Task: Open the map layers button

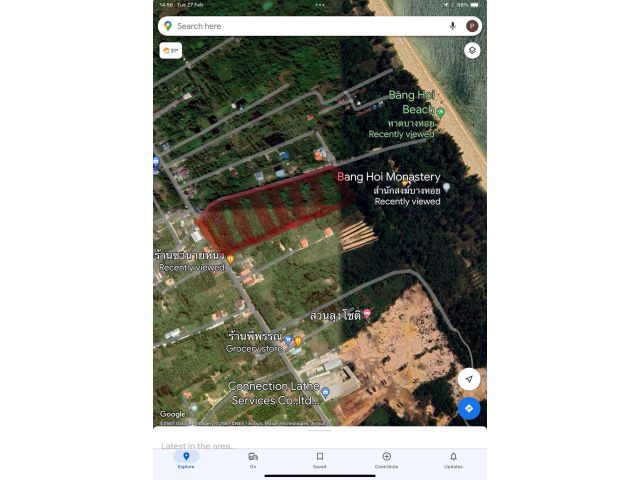Action: point(472,50)
